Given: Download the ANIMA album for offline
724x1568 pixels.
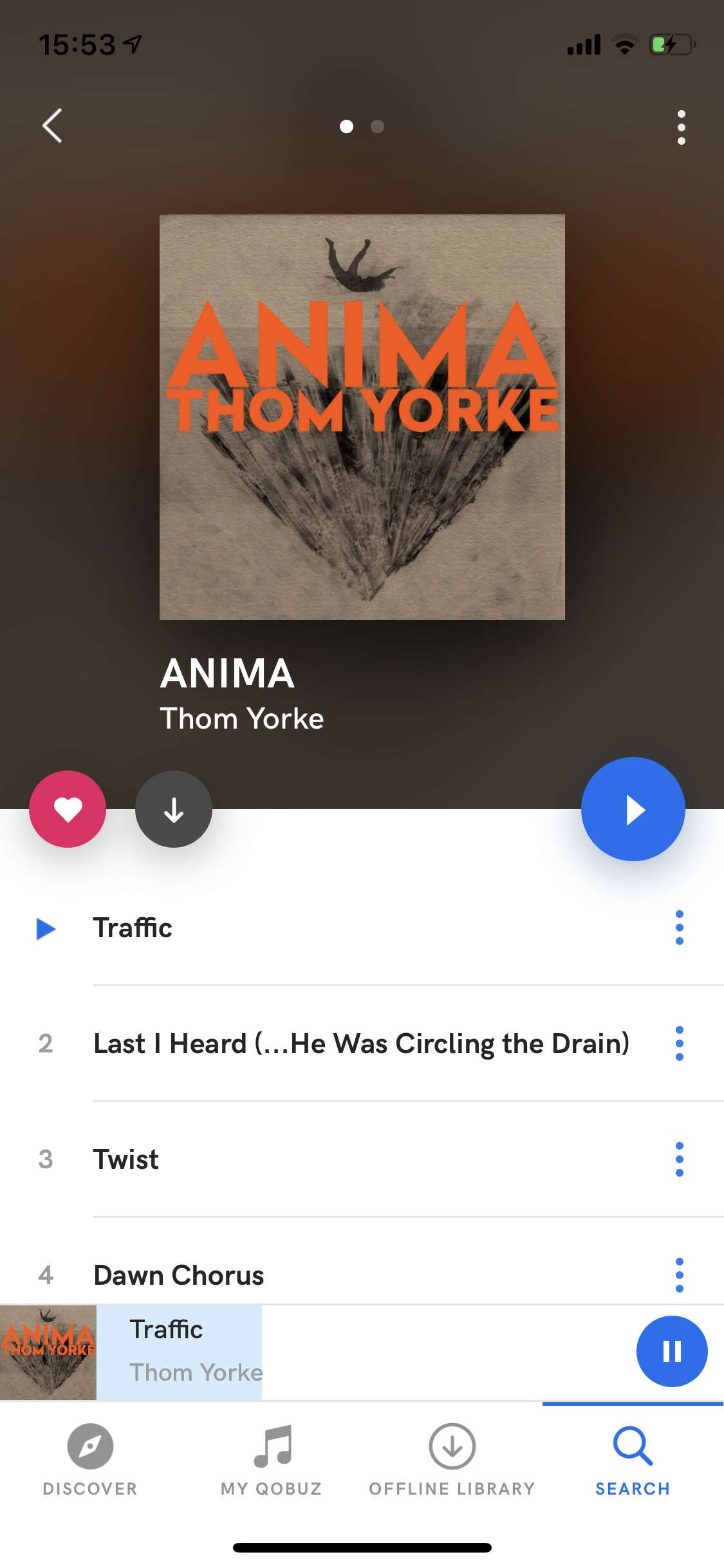Looking at the screenshot, I should [174, 809].
